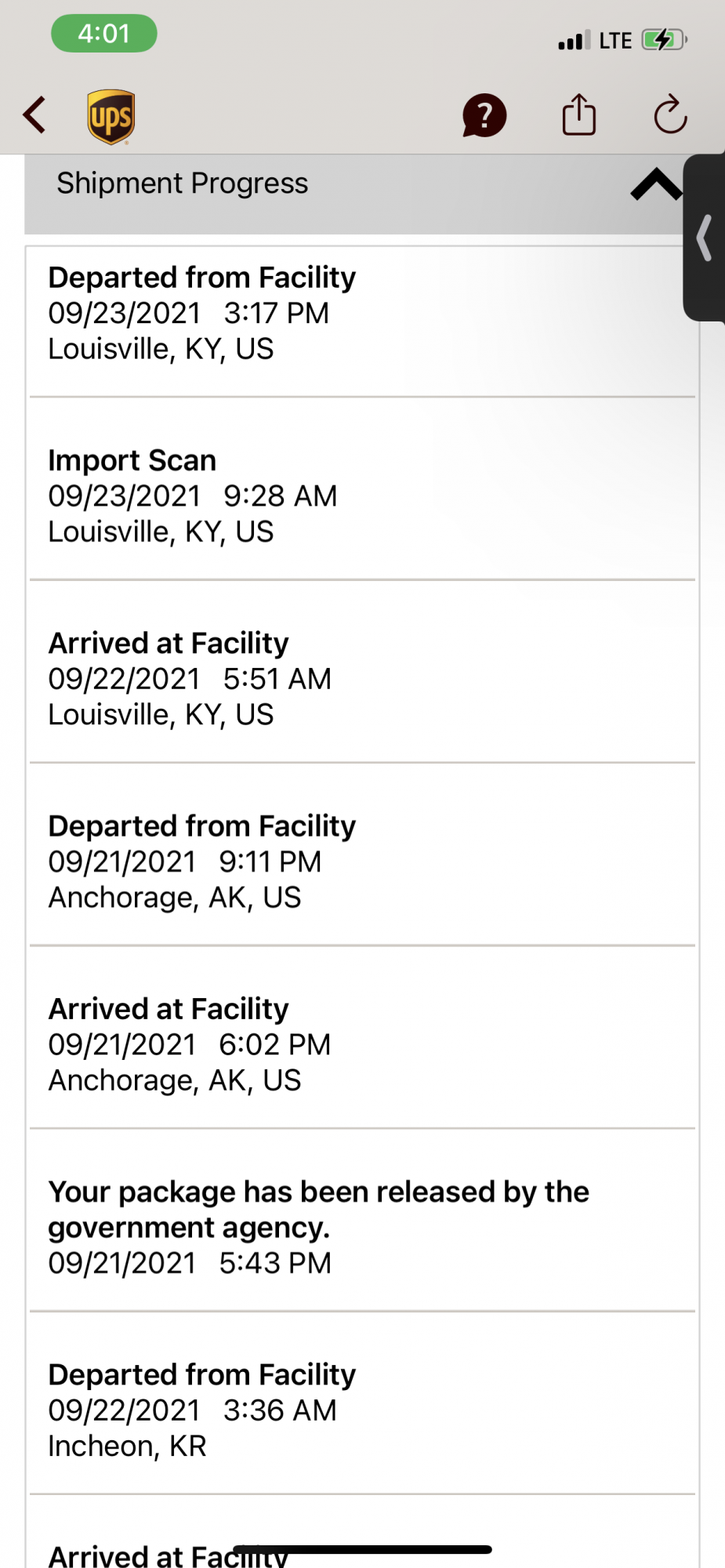The image size is (725, 1568).
Task: Tap the UPS logo in the header
Action: (111, 117)
